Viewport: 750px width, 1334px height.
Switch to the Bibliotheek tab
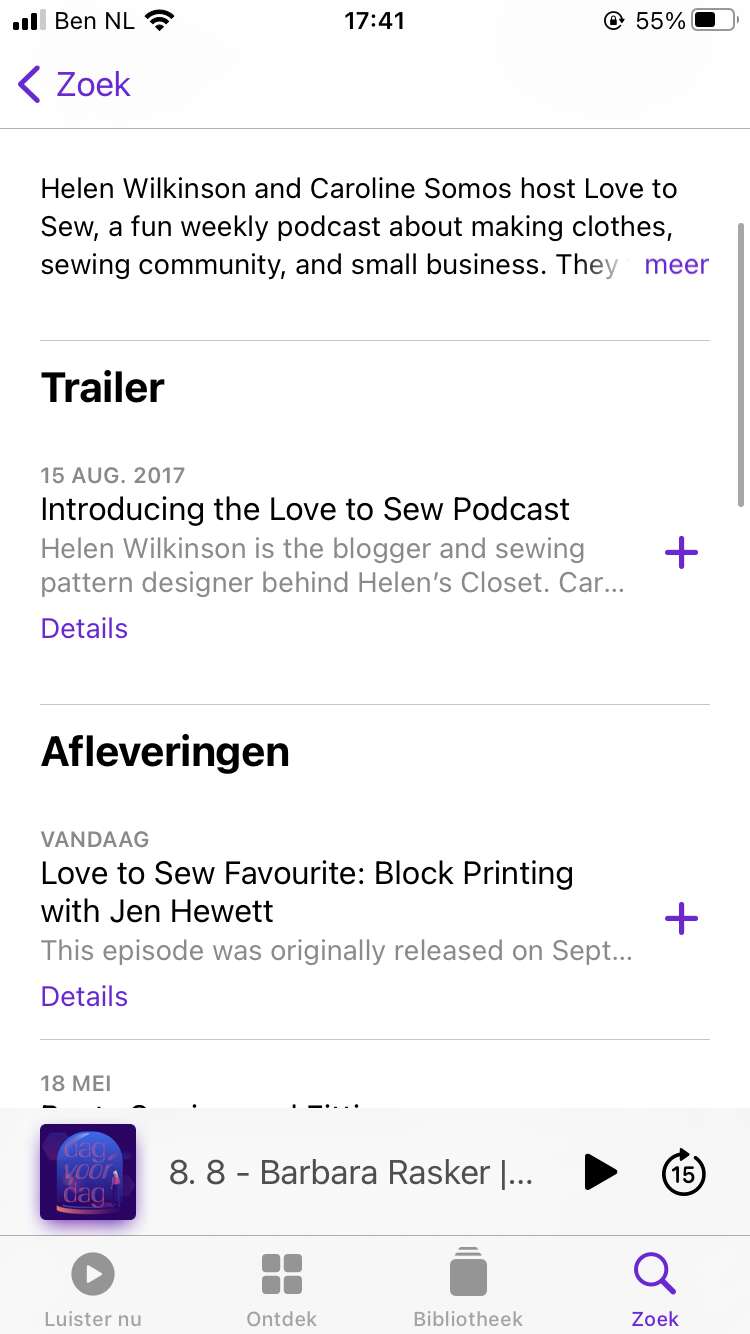tap(468, 1290)
